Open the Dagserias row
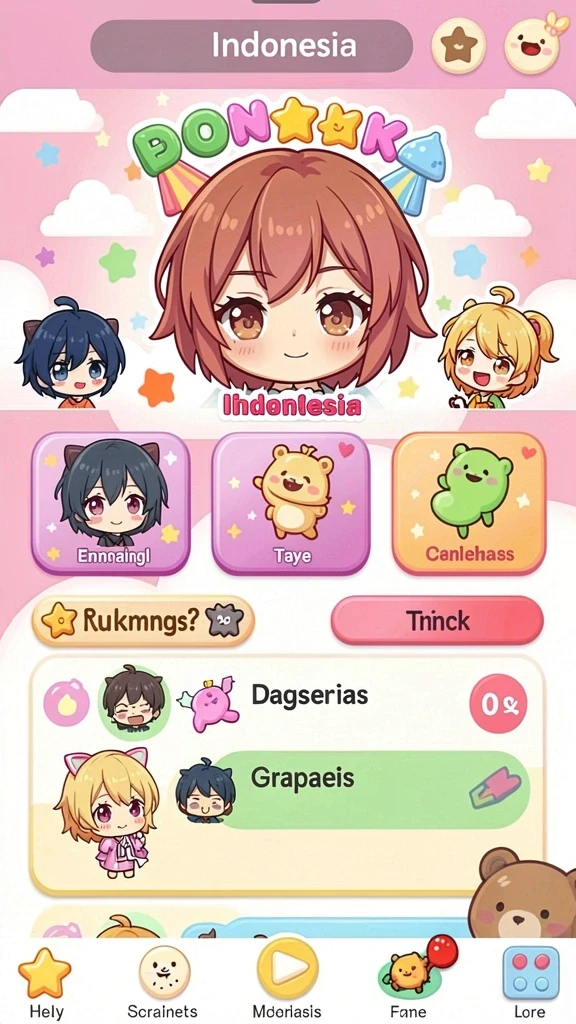The height and width of the screenshot is (1024, 576). [x=287, y=704]
